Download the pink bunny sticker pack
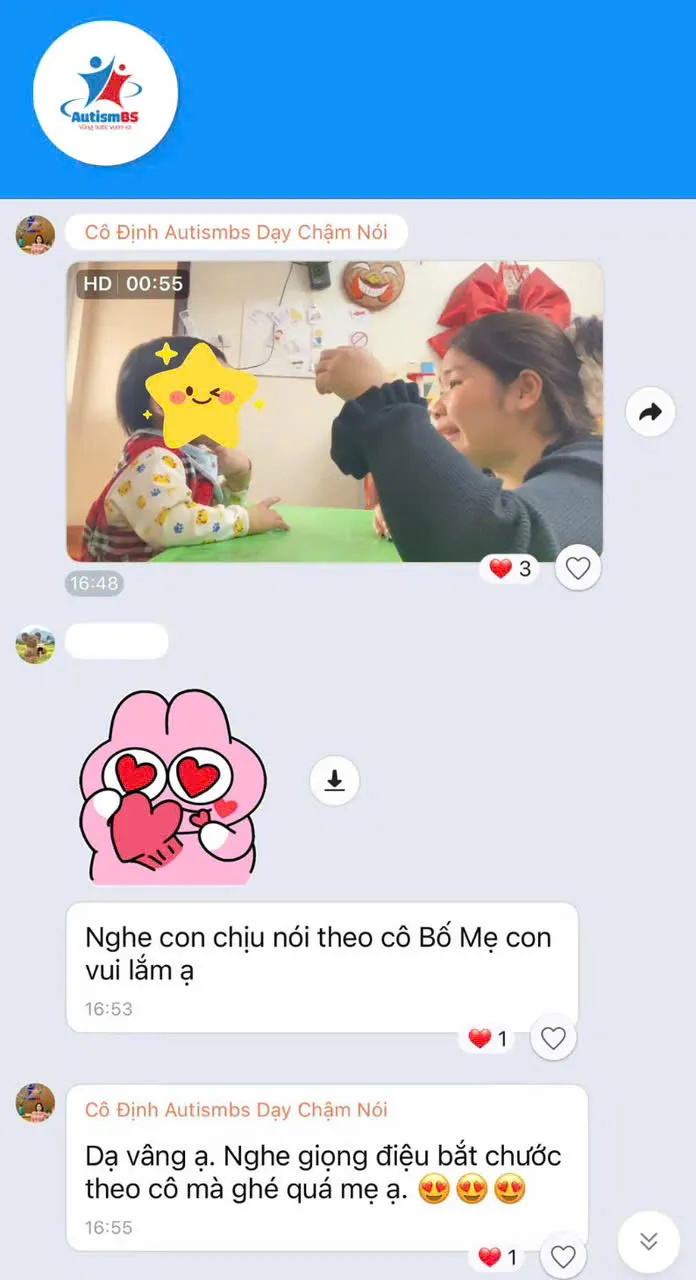The image size is (696, 1280). point(334,781)
